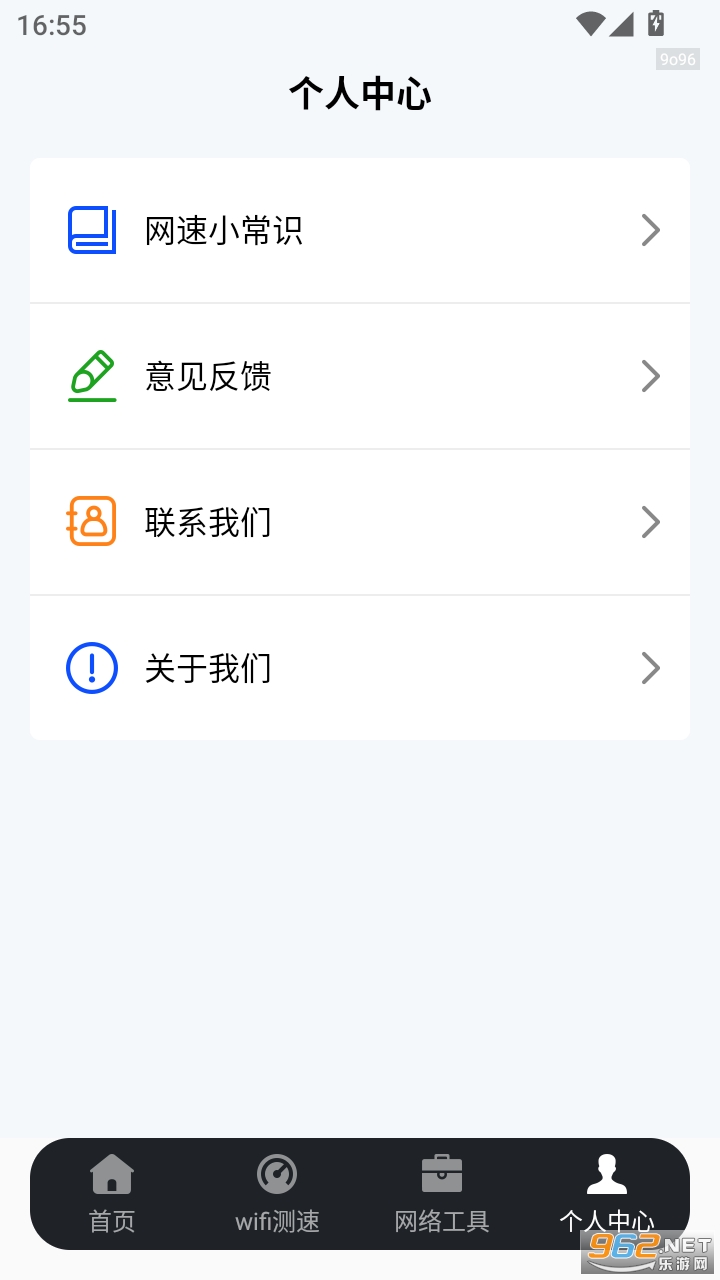Image resolution: width=720 pixels, height=1280 pixels.
Task: Click the green pencil icon for 意见反馈
Action: pyautogui.click(x=91, y=376)
